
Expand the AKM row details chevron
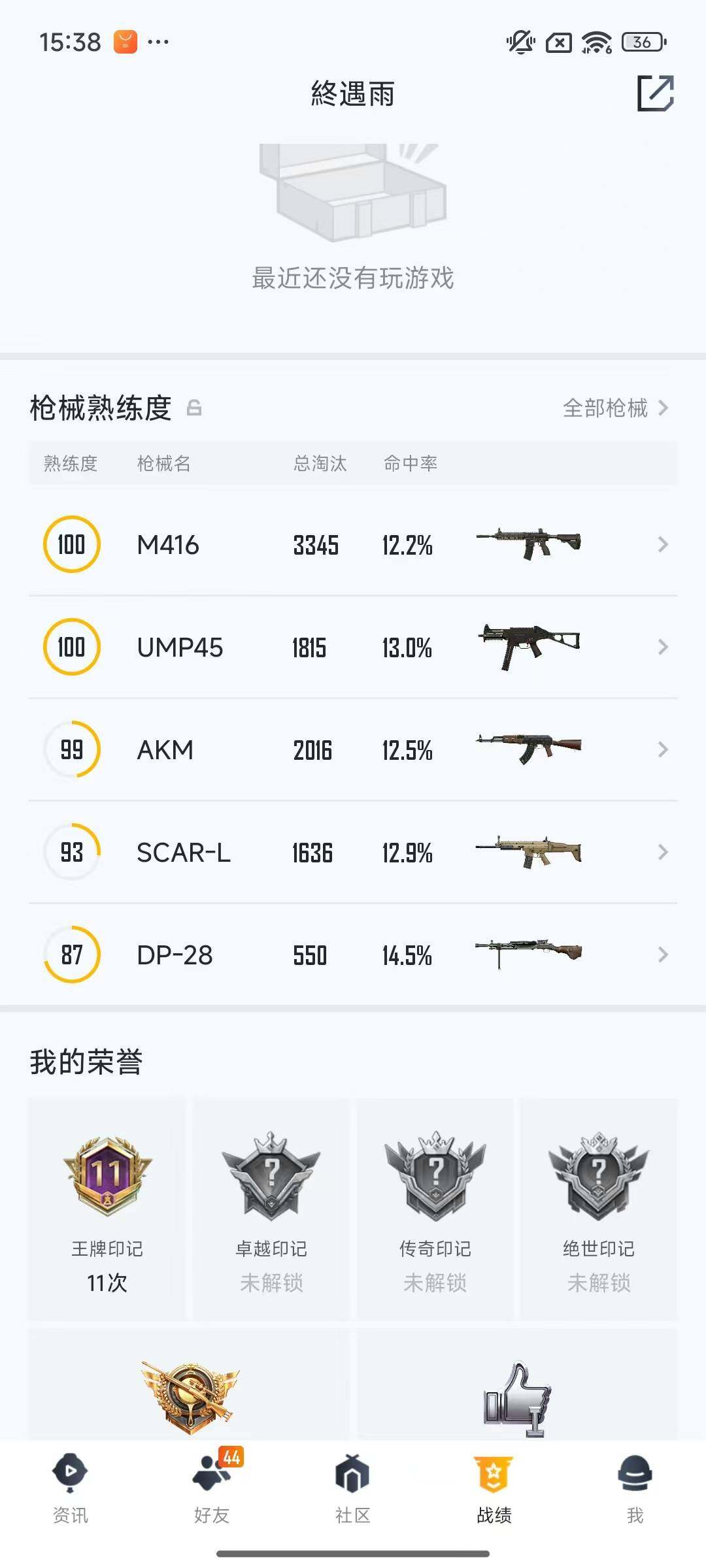point(663,750)
